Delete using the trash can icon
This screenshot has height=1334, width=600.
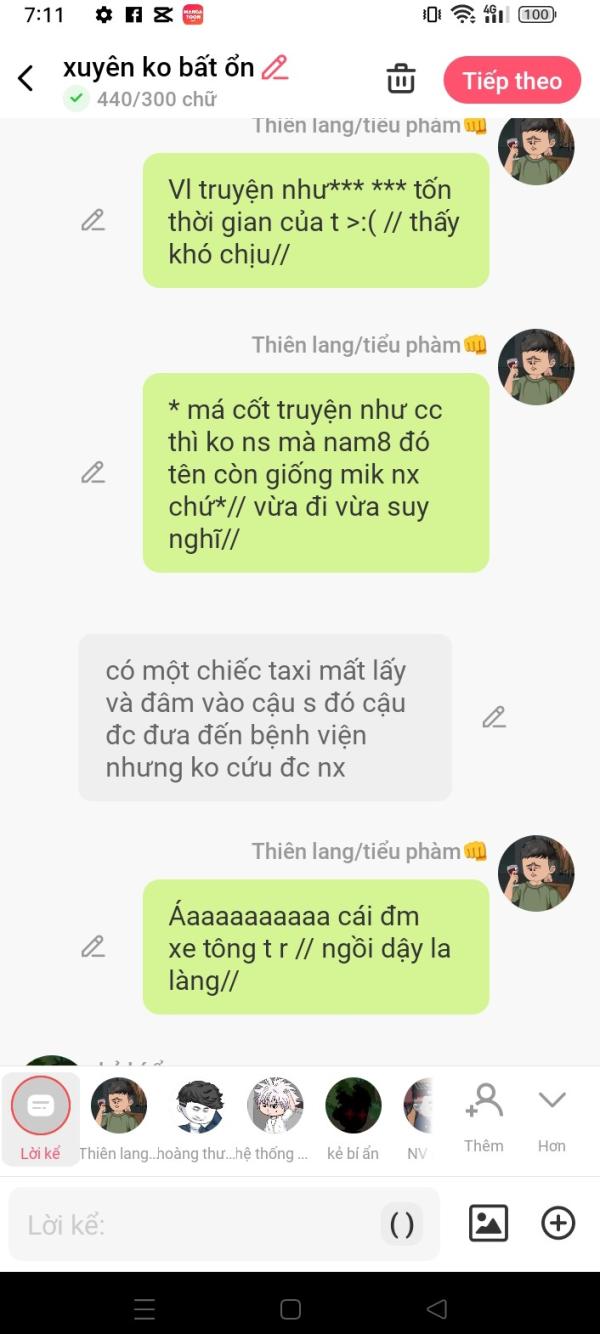pos(401,79)
